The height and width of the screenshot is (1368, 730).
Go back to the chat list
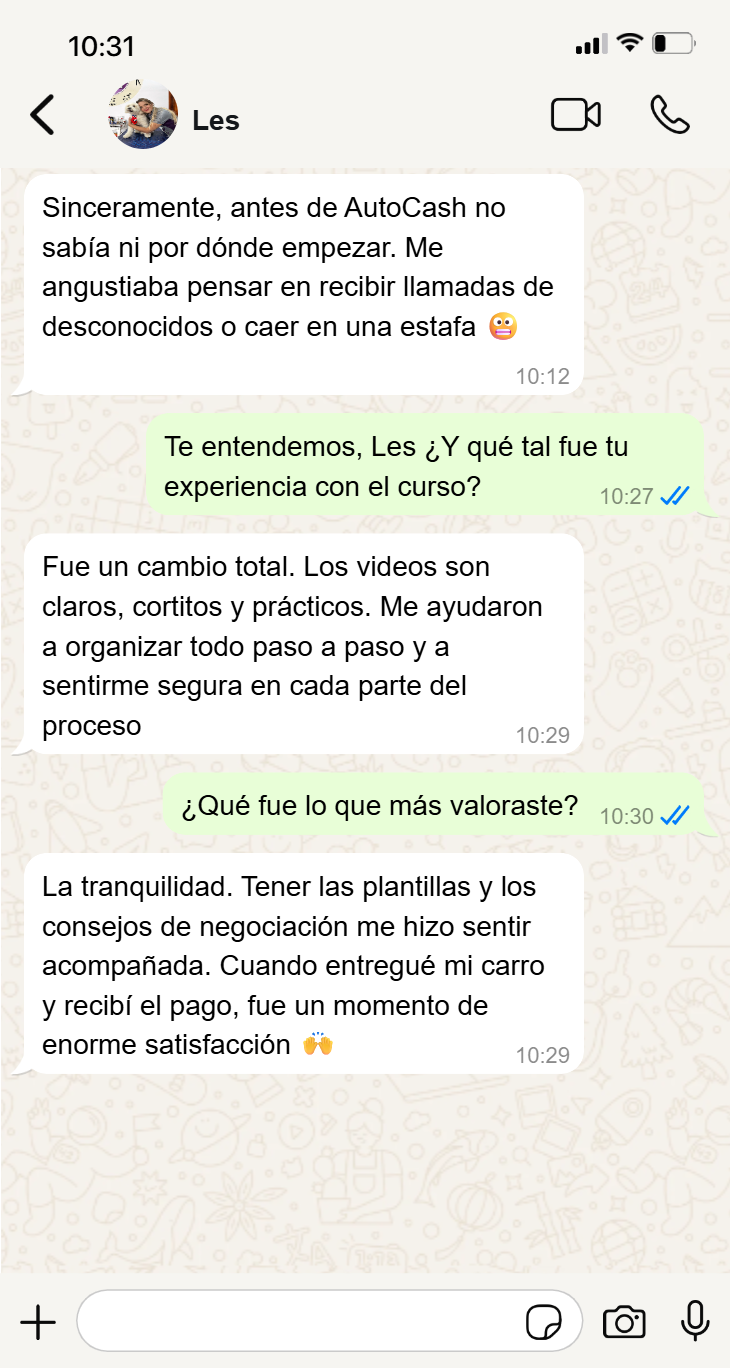point(42,116)
